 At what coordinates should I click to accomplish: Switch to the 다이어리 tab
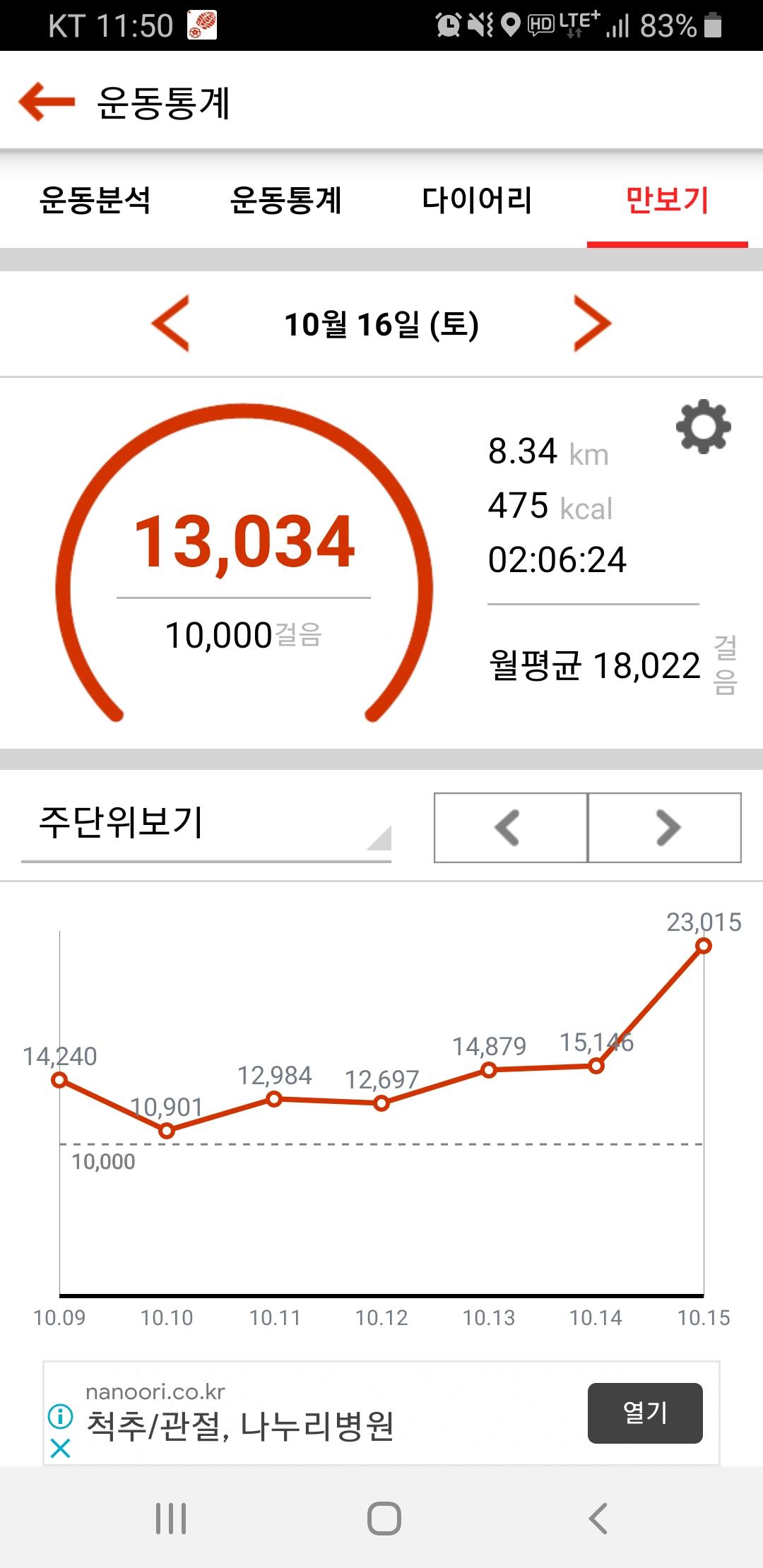coord(477,201)
